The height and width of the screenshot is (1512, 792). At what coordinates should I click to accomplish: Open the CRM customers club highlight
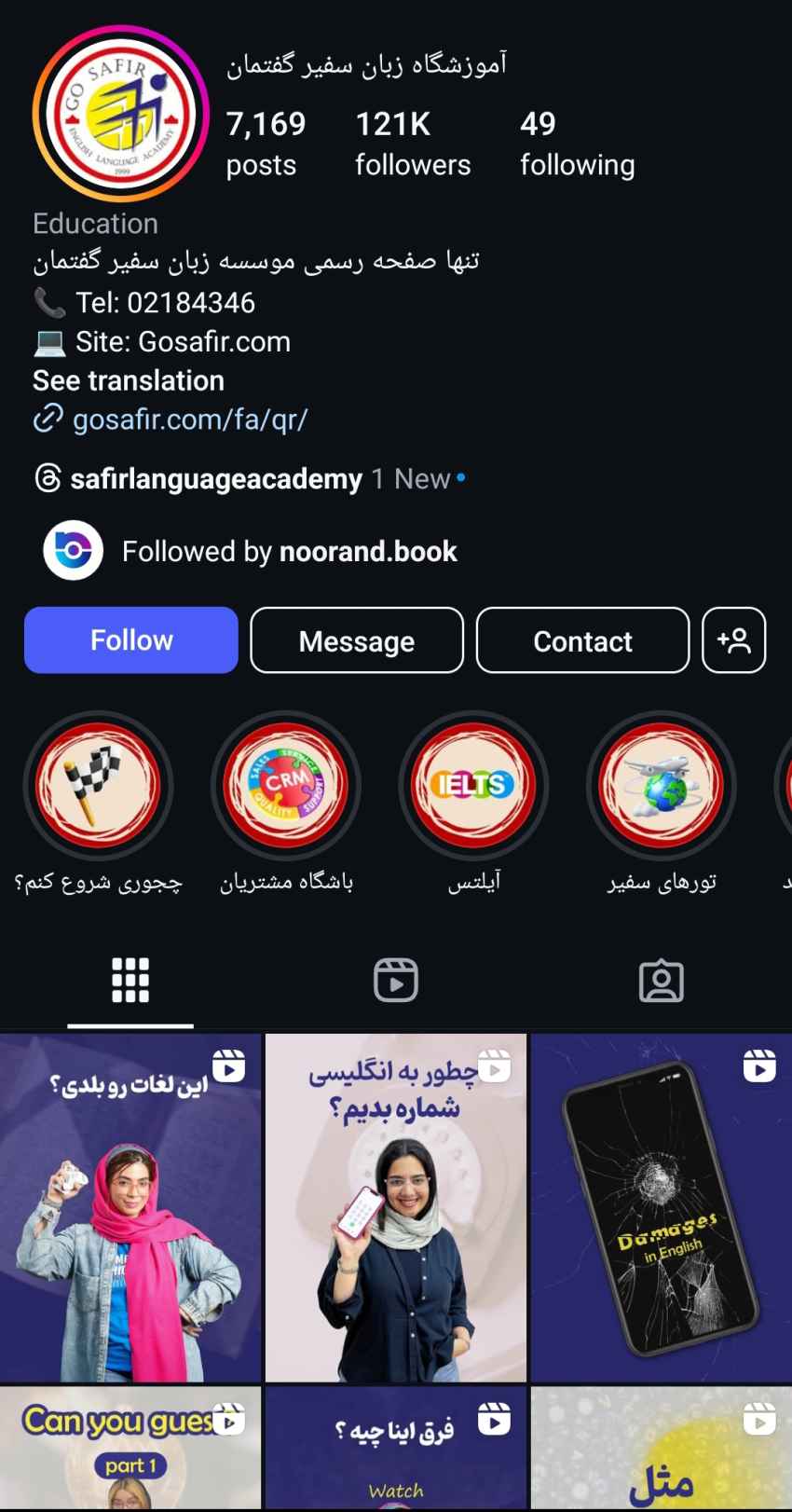pyautogui.click(x=286, y=785)
